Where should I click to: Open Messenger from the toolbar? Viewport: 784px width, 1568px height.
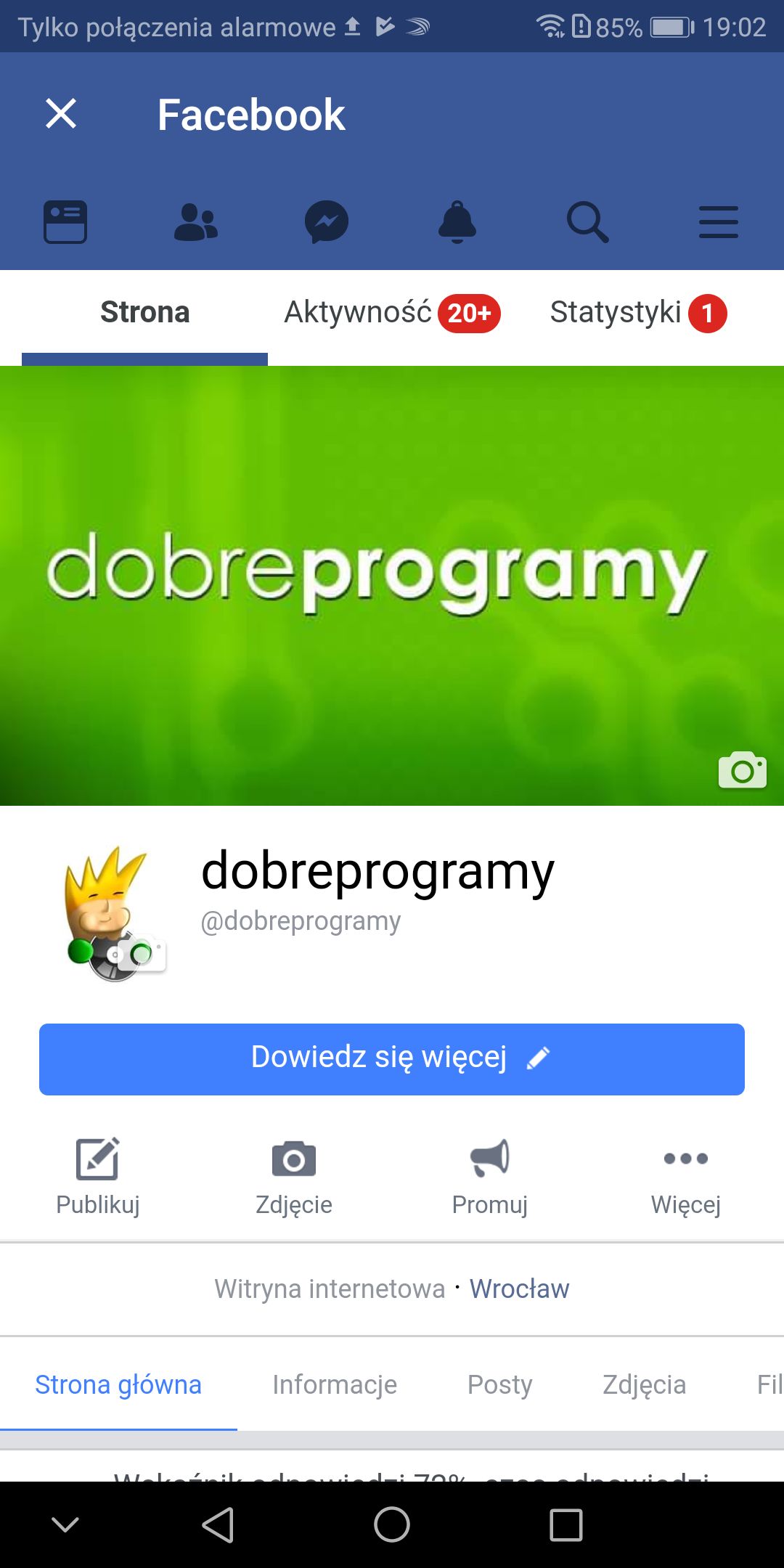[327, 222]
